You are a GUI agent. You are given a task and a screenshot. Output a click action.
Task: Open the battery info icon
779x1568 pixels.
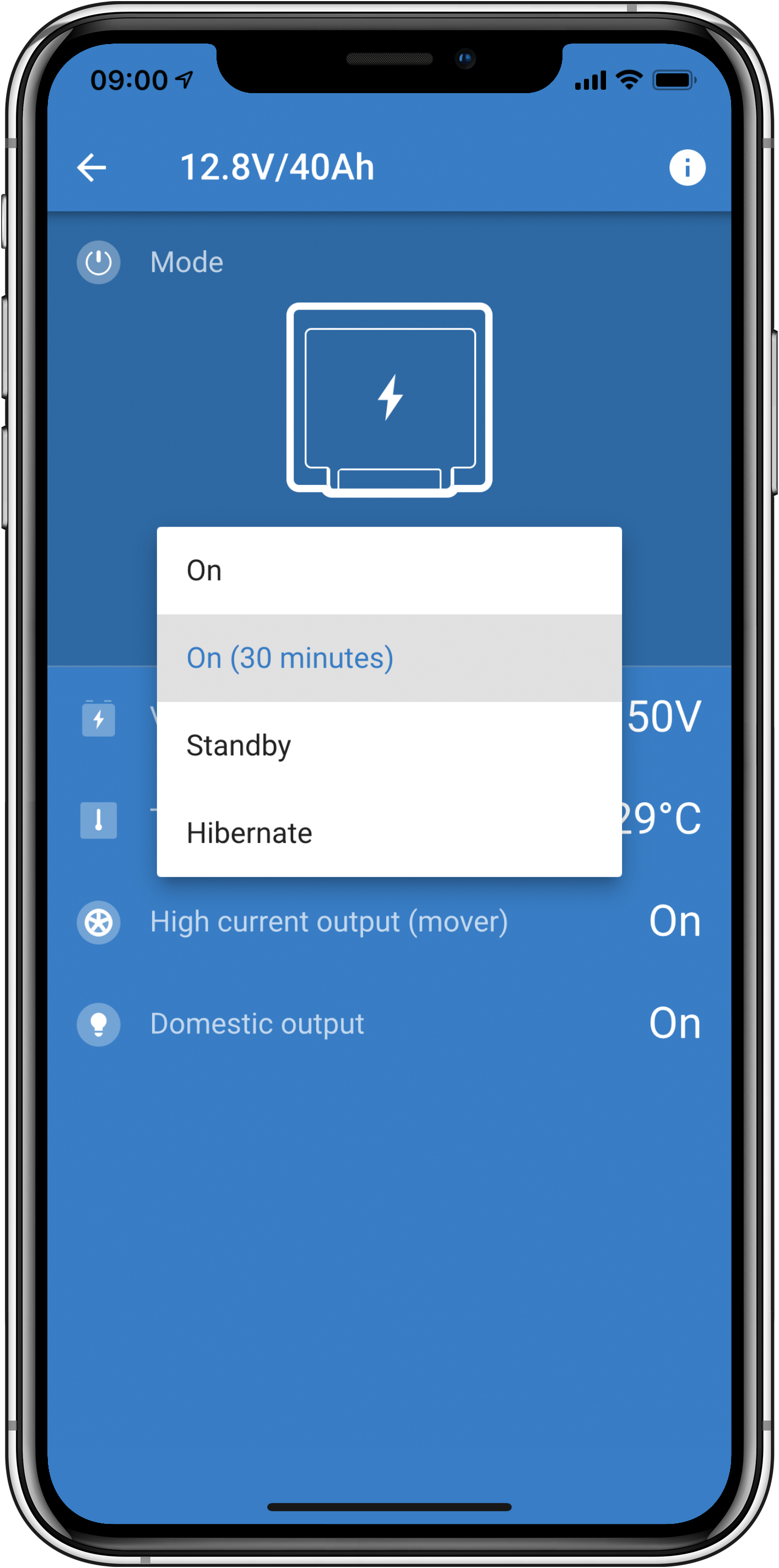(687, 167)
